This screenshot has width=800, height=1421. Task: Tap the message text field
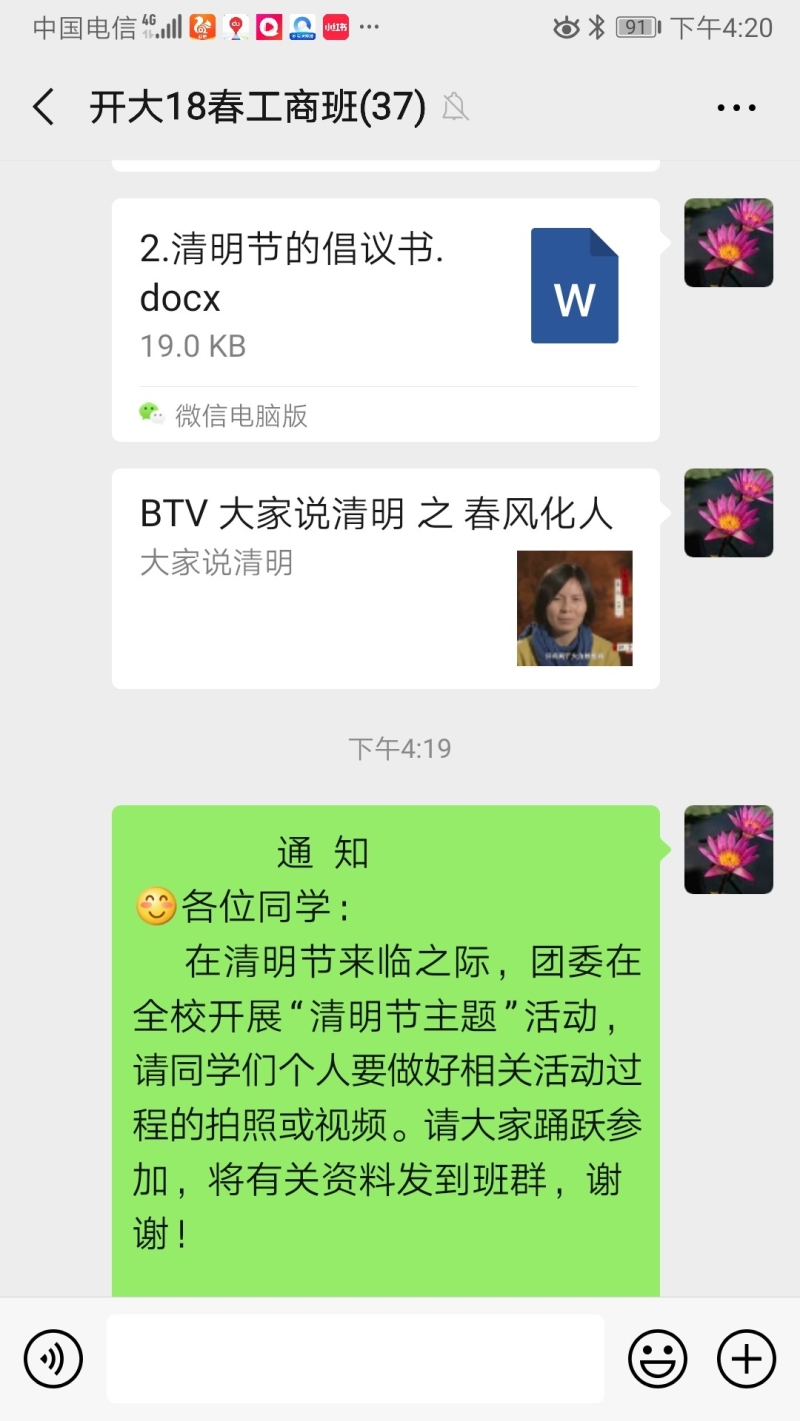click(x=355, y=1359)
